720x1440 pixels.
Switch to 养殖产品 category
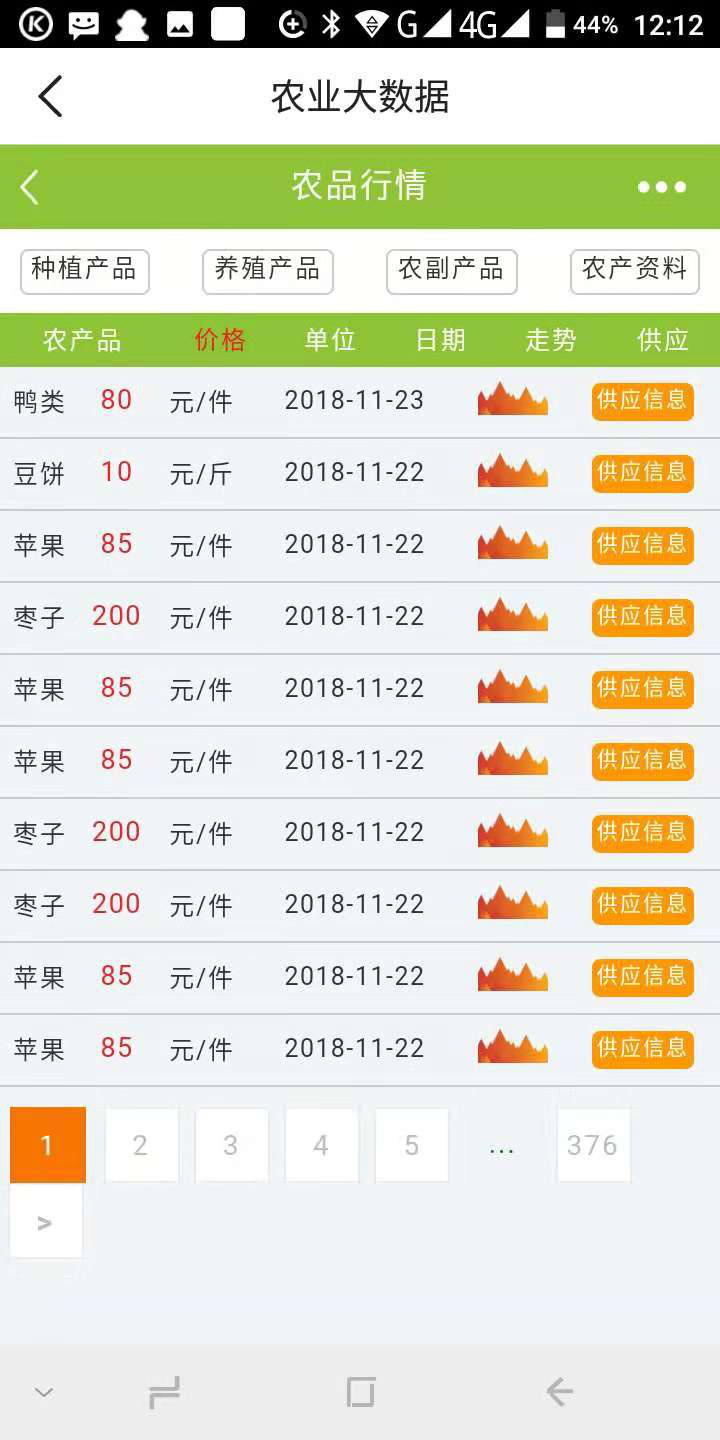pyautogui.click(x=268, y=272)
